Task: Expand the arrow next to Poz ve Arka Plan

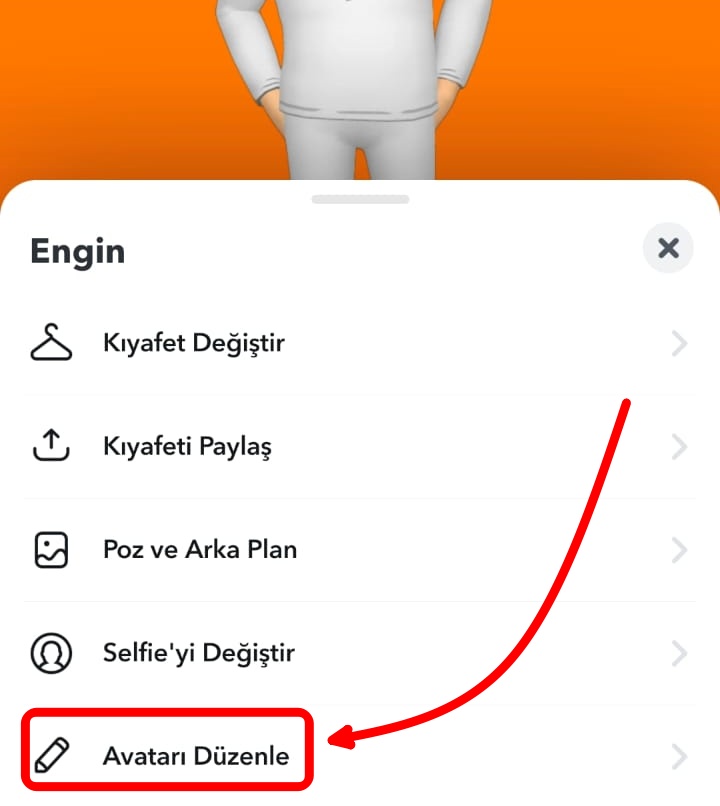Action: (679, 549)
